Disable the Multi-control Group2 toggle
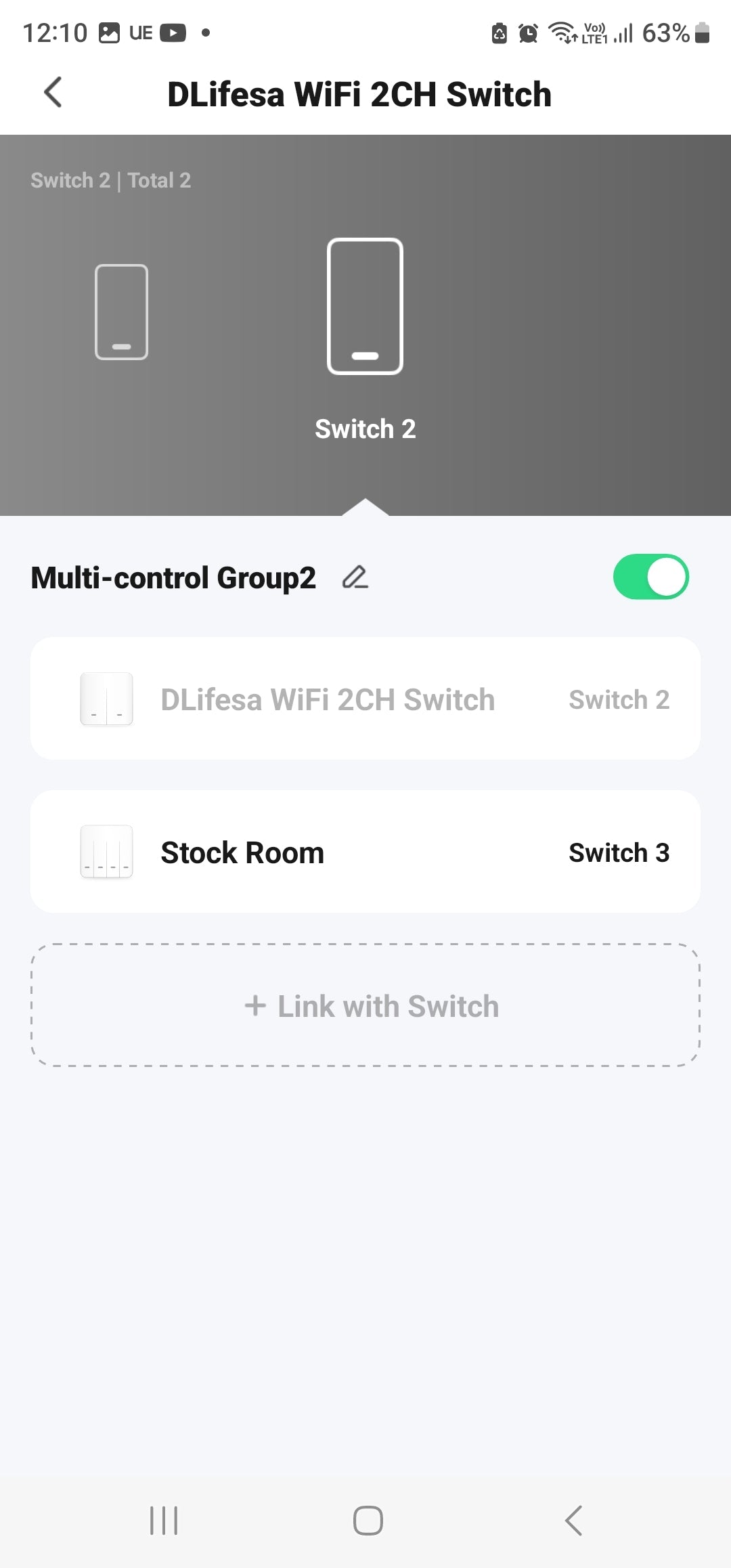 pyautogui.click(x=650, y=577)
